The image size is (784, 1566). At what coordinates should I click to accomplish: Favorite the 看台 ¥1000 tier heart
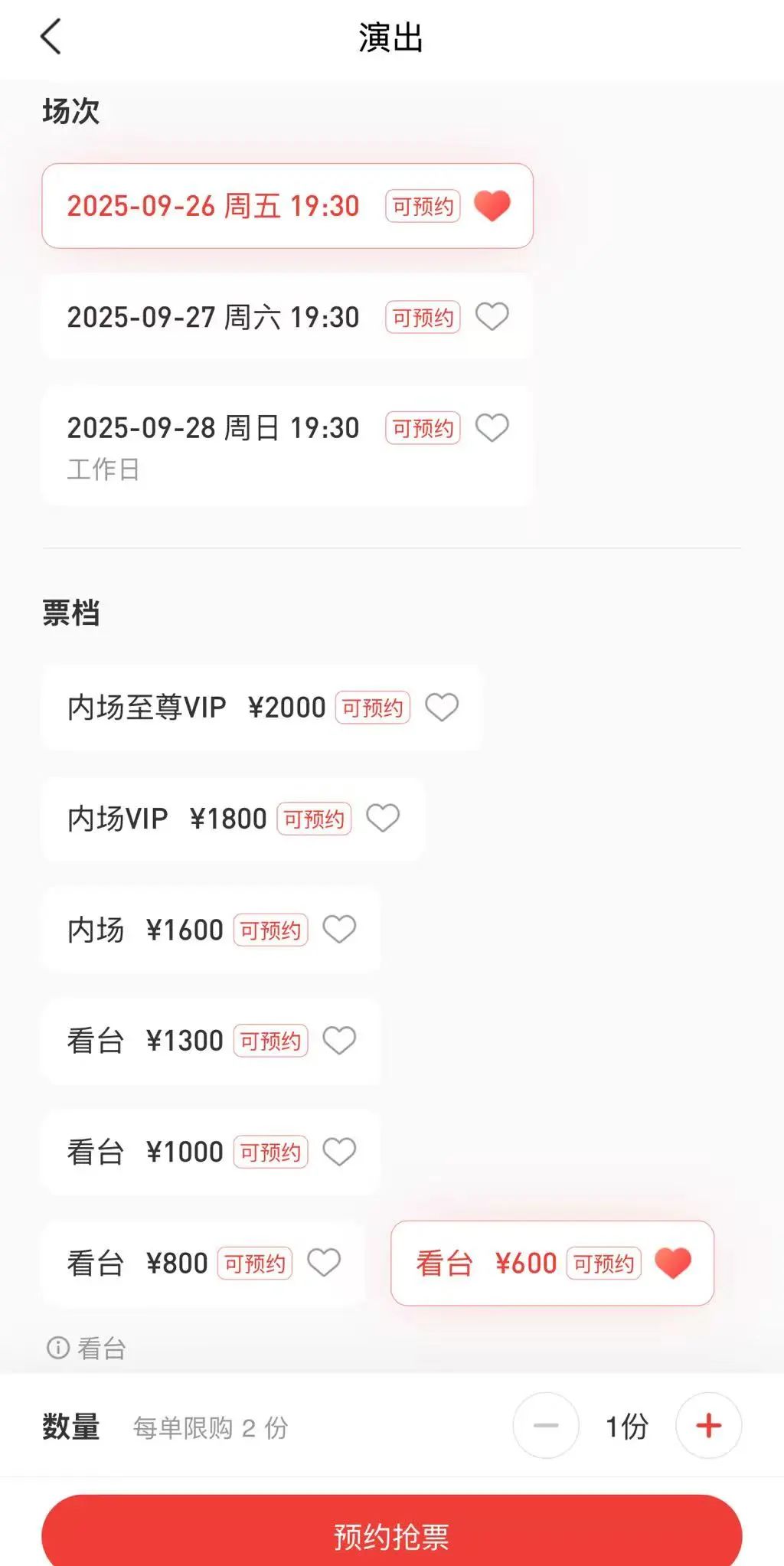click(339, 1152)
